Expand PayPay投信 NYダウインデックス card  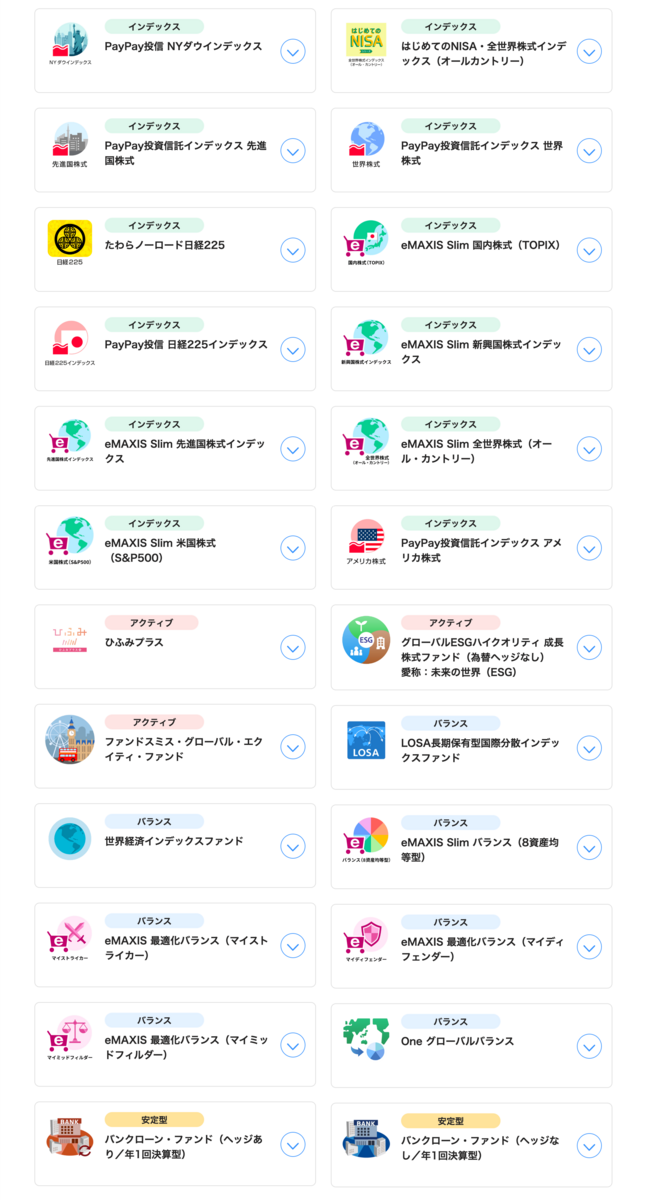click(292, 51)
